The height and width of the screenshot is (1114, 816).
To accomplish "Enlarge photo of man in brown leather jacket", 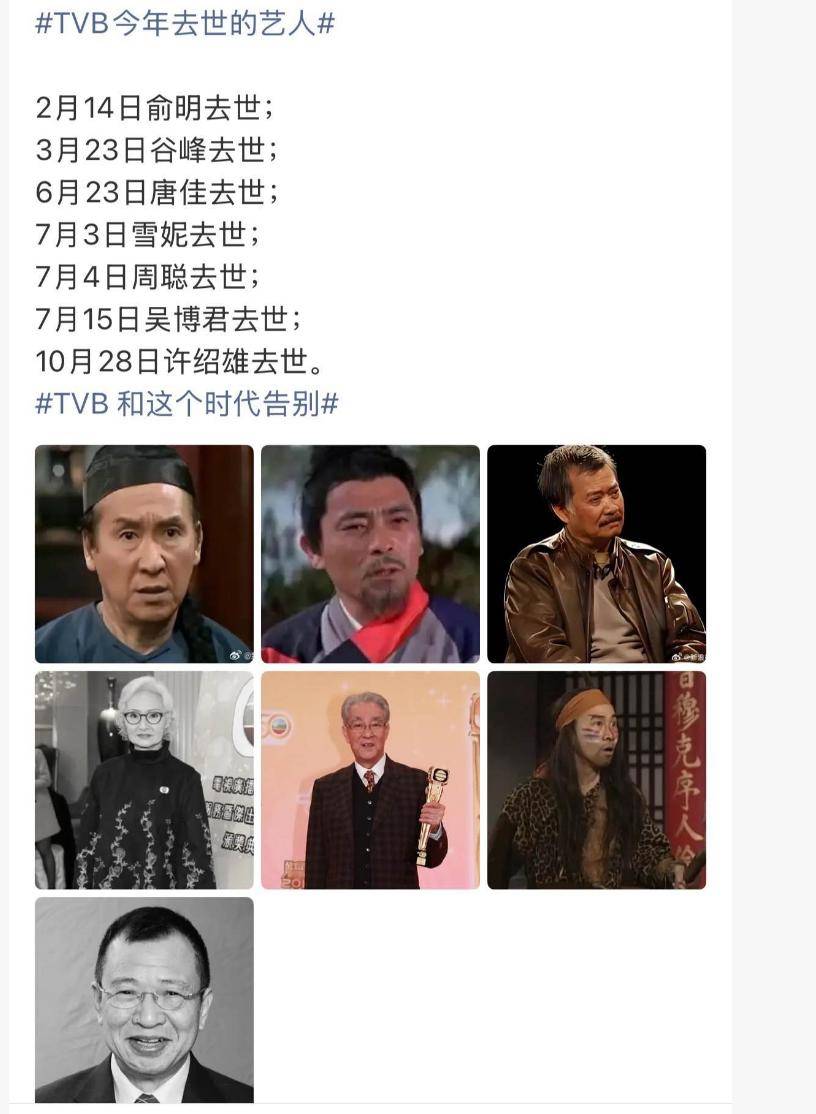I will pyautogui.click(x=596, y=553).
